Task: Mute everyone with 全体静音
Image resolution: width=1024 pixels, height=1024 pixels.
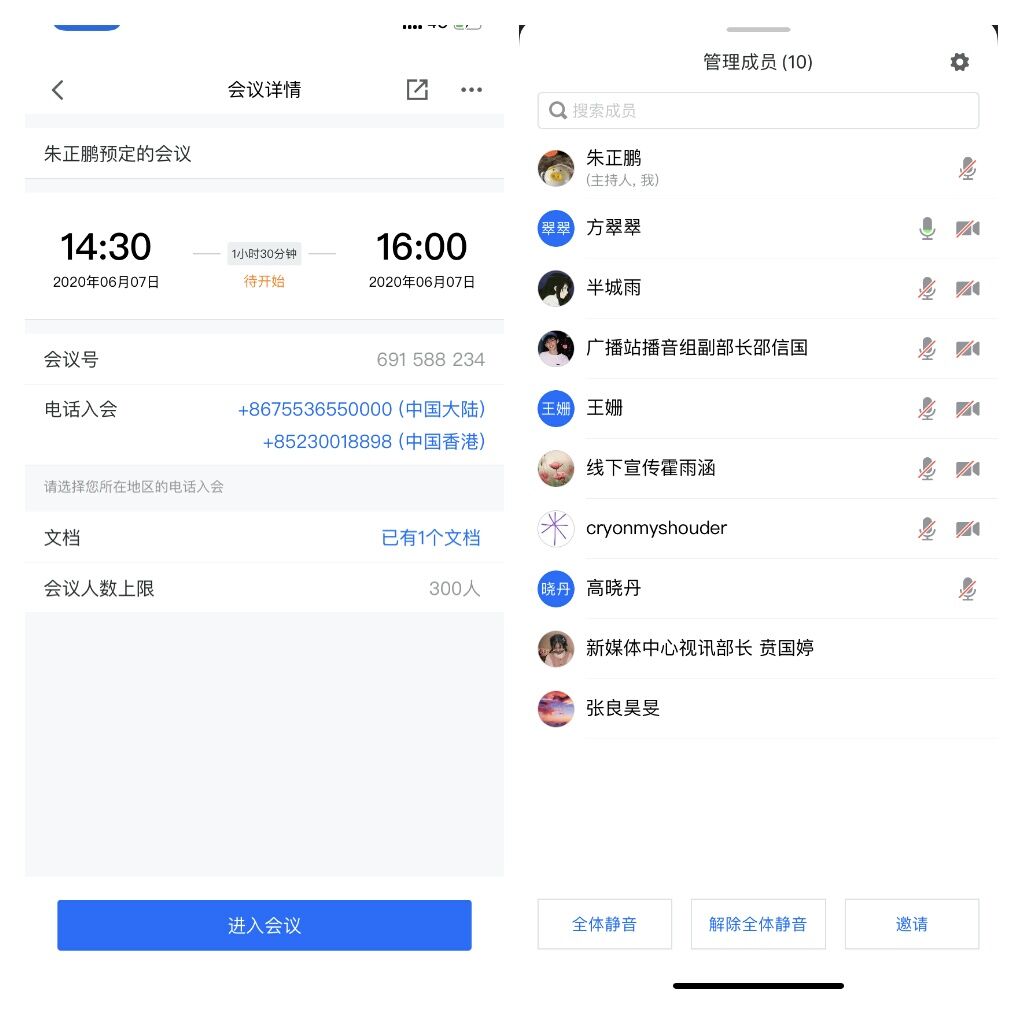Action: (604, 924)
